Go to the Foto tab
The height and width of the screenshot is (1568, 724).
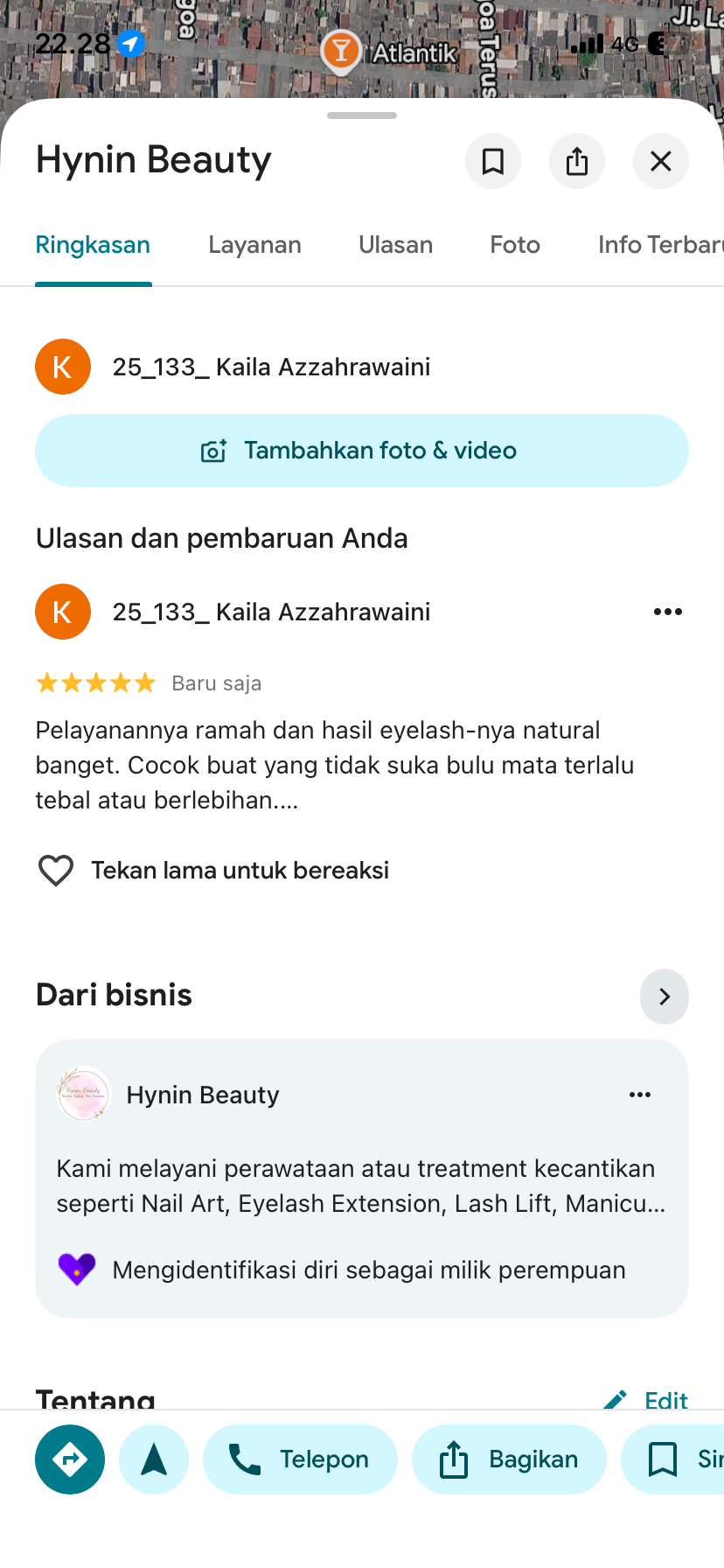pyautogui.click(x=515, y=245)
